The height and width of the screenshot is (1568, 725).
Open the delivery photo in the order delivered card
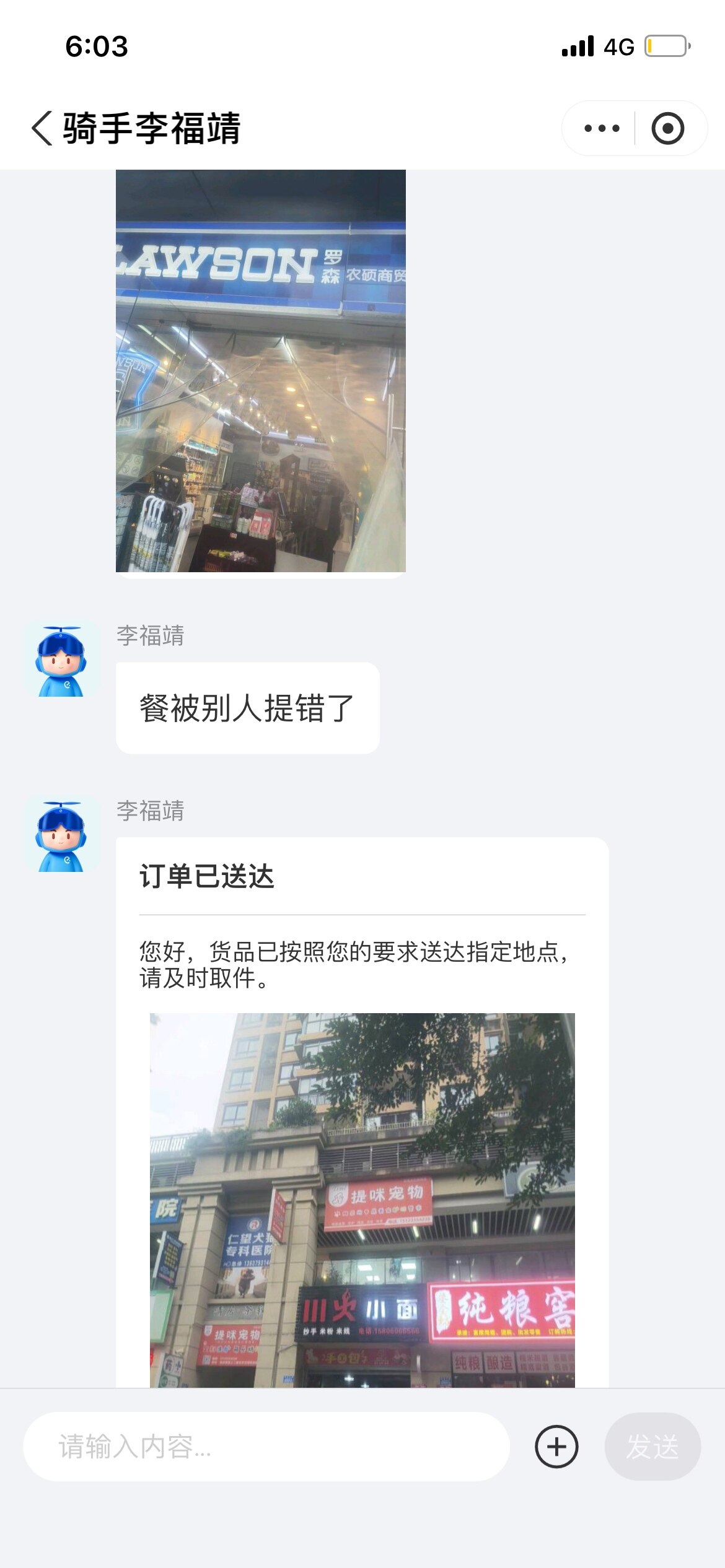[x=362, y=1200]
